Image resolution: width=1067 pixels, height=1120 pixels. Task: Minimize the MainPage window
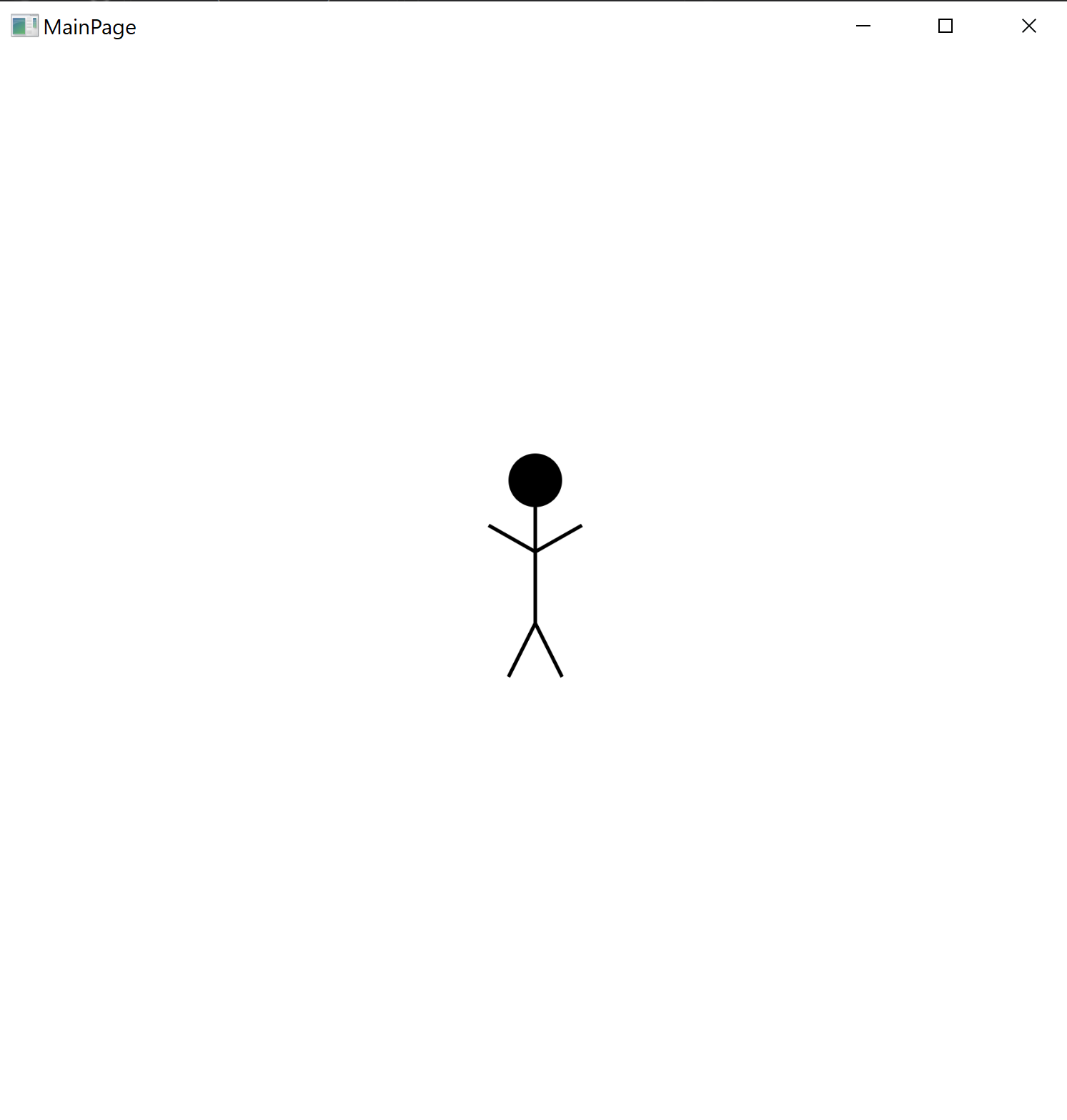[x=863, y=26]
